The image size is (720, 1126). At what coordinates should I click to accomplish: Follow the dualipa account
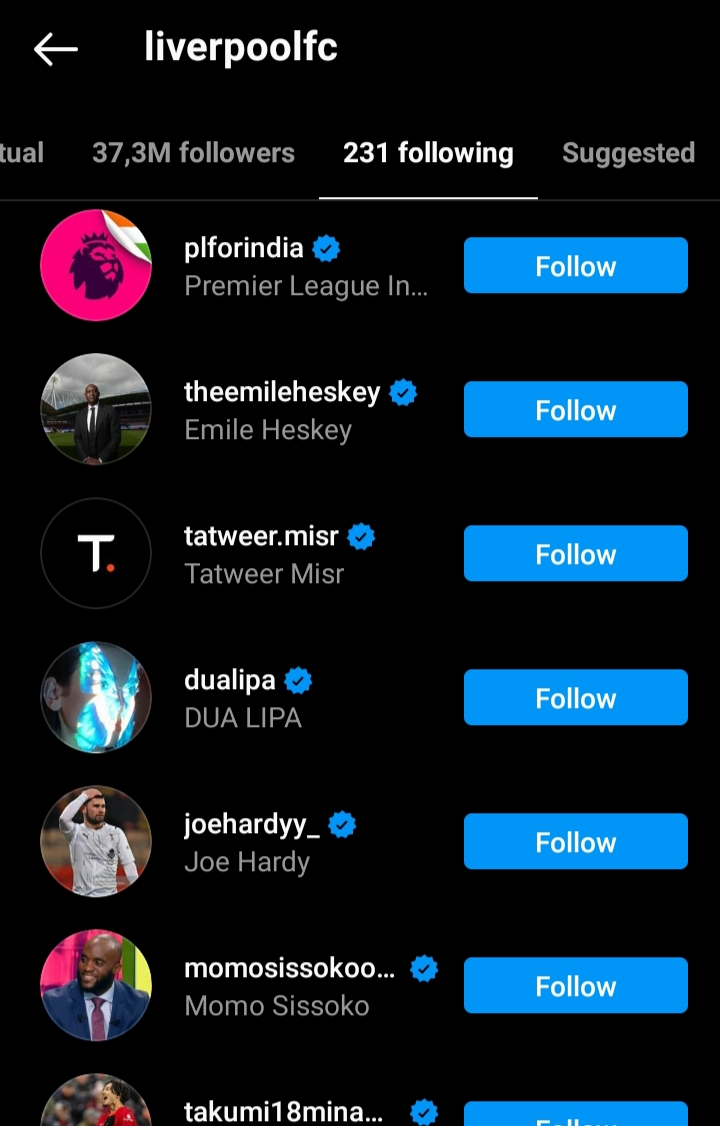click(576, 697)
